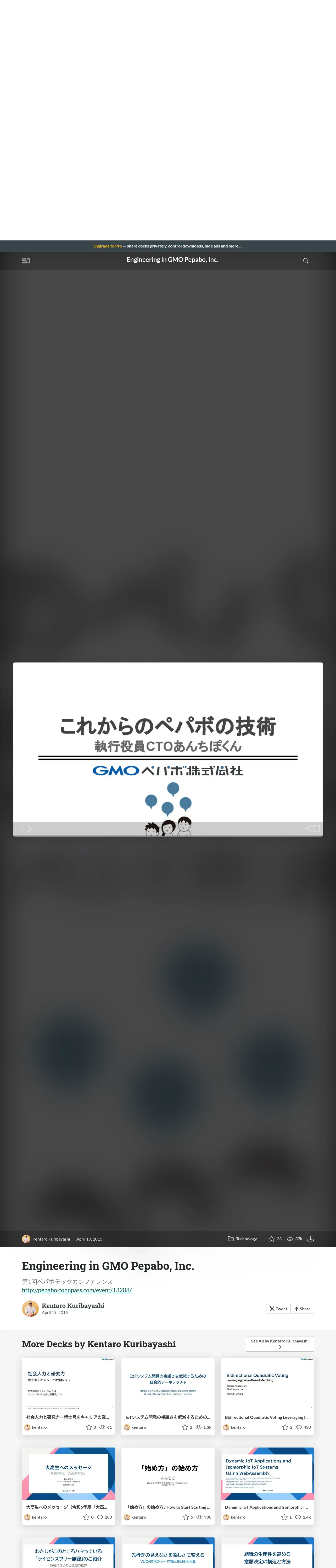The image size is (336, 1568).
Task: Go to the previous slide
Action: pyautogui.click(x=21, y=828)
